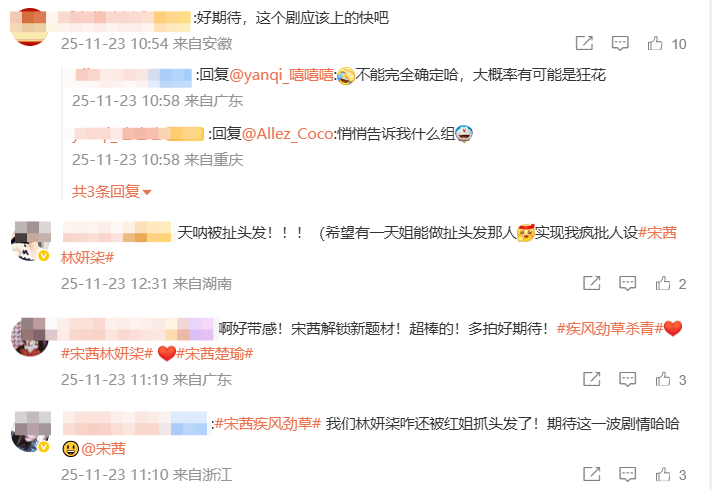Image resolution: width=712 pixels, height=491 pixels.
Task: Open the @Allez_Coco mention
Action: tap(290, 133)
